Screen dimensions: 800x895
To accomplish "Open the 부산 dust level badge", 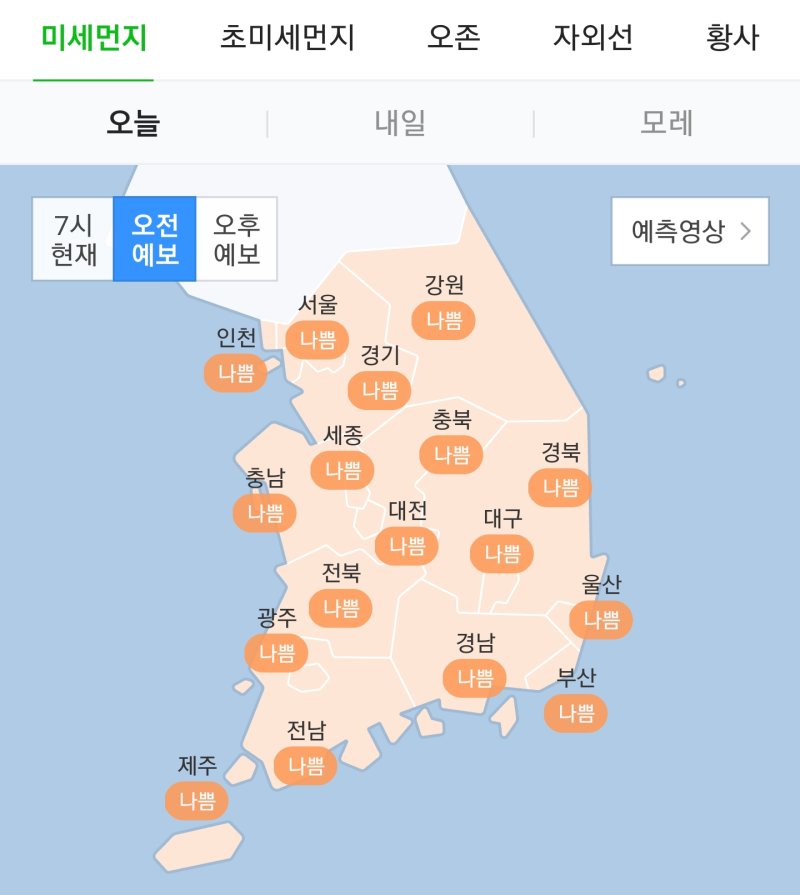I will click(x=576, y=713).
